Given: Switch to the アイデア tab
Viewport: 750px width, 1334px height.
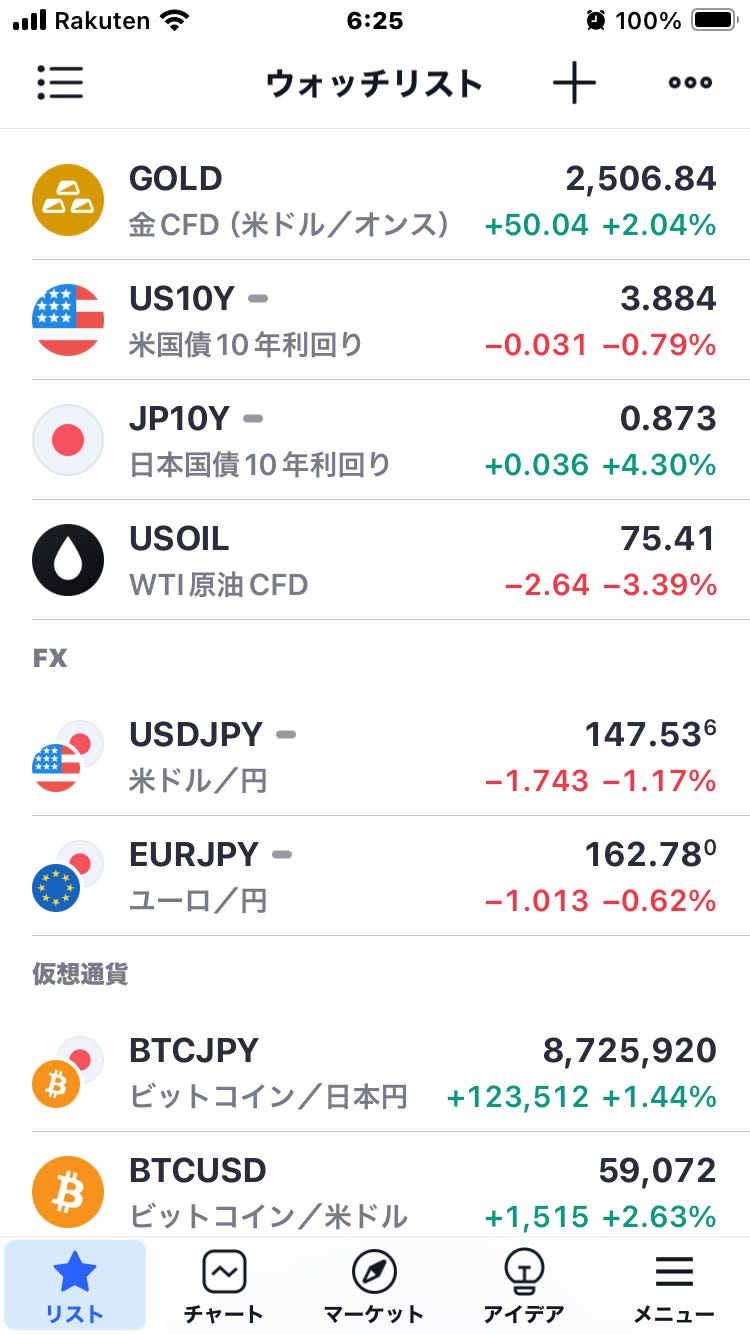Looking at the screenshot, I should tap(521, 1286).
